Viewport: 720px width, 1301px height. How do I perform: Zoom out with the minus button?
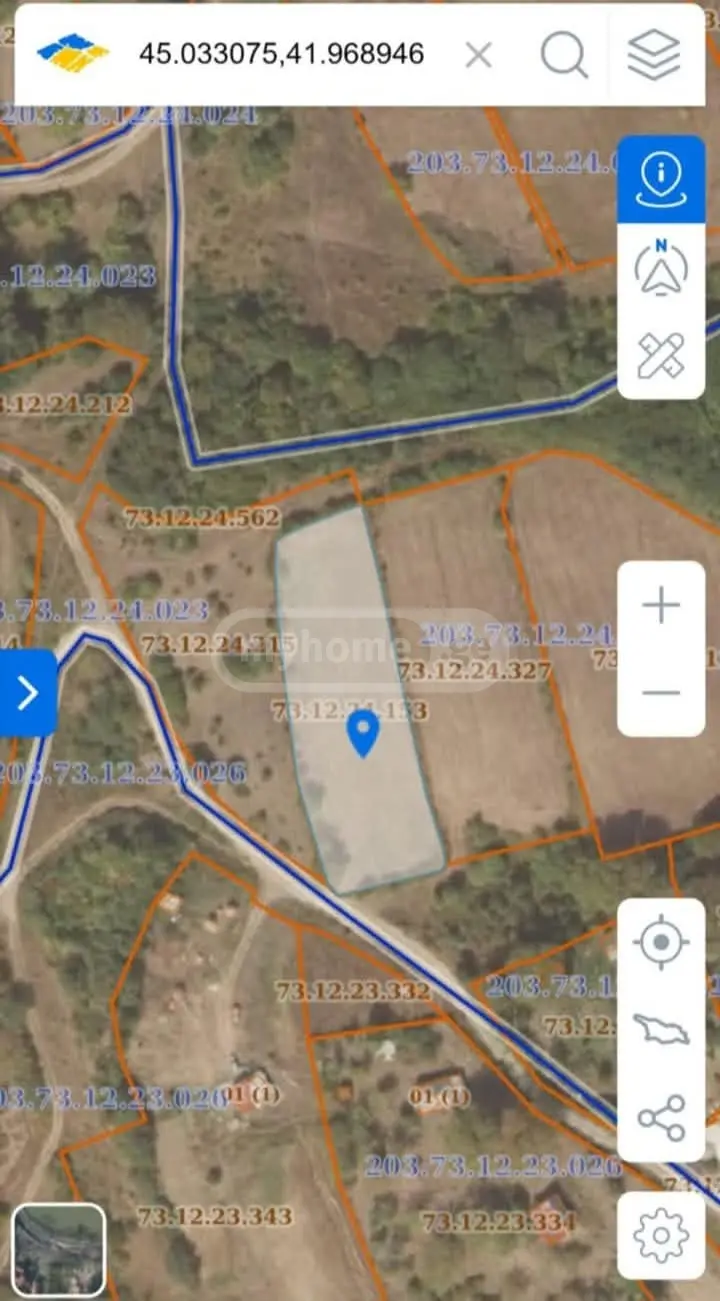pyautogui.click(x=661, y=692)
